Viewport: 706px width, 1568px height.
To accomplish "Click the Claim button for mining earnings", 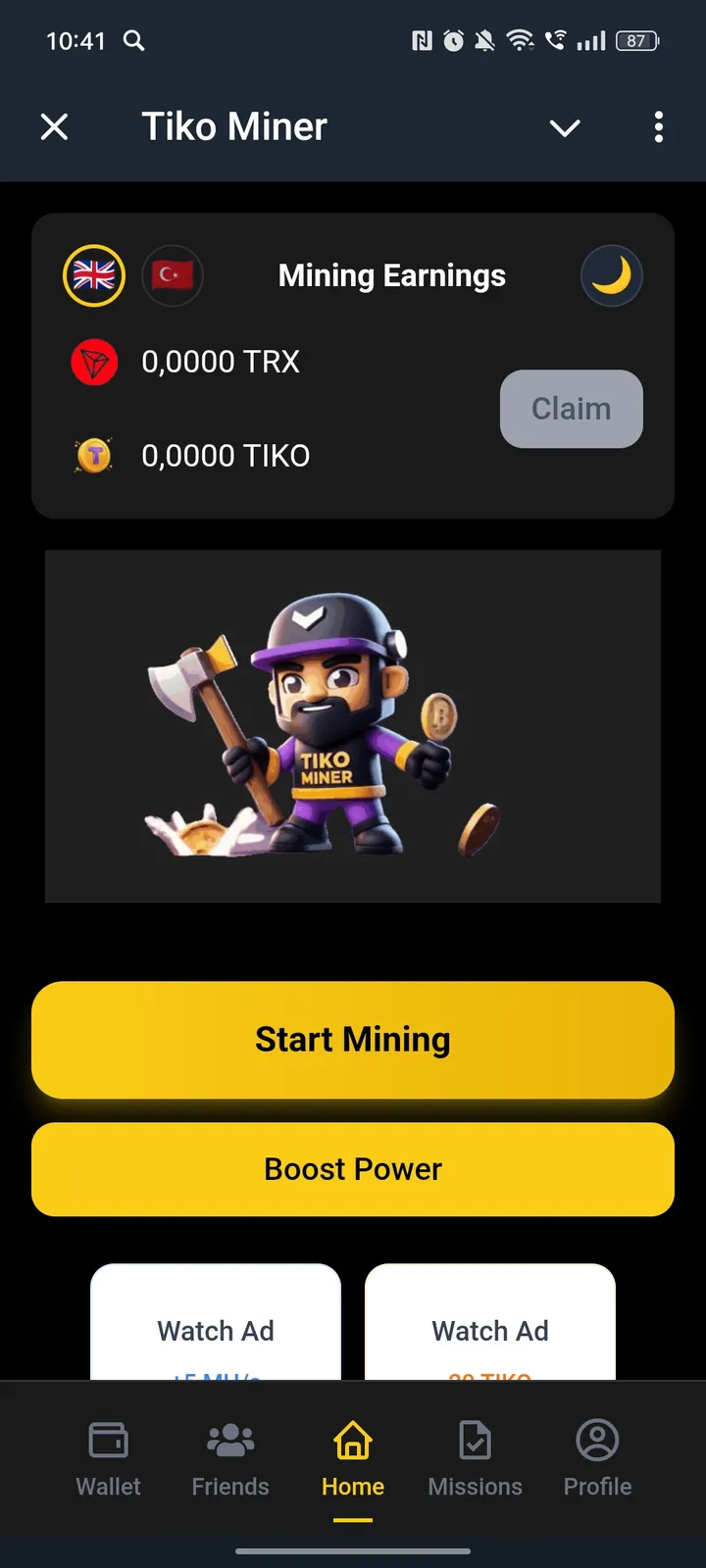I will point(571,409).
